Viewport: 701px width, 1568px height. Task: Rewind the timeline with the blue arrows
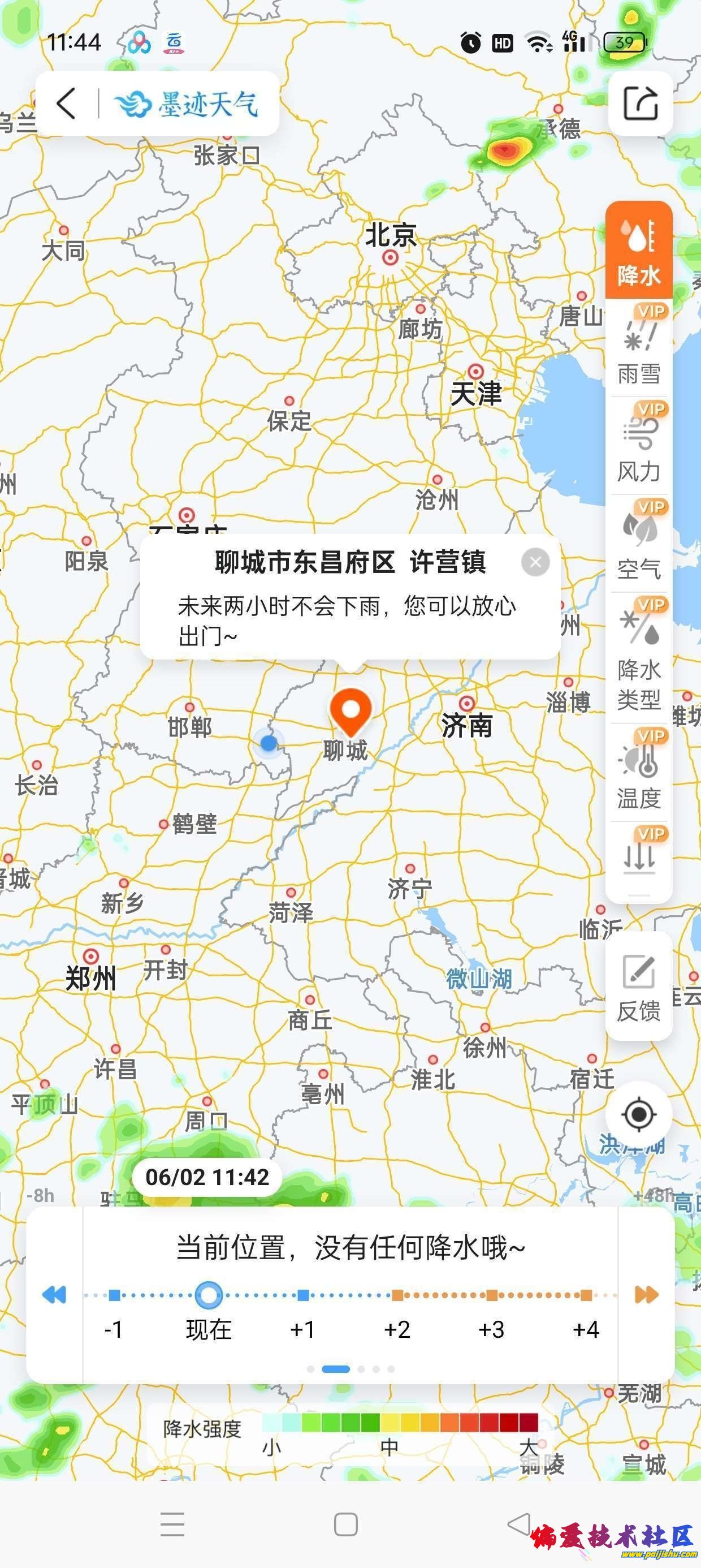[x=54, y=1295]
